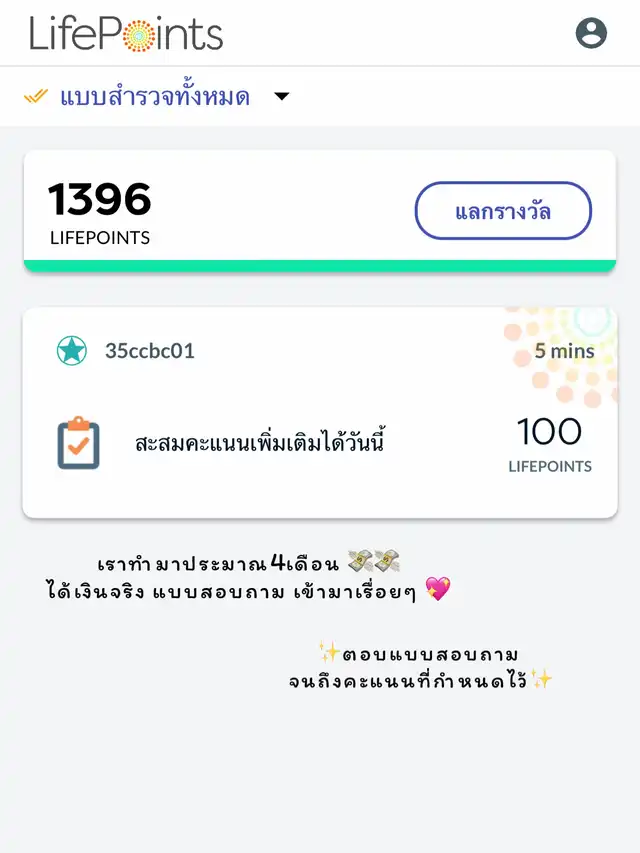640x853 pixels.
Task: Tap the แลกรางวัล redeem button
Action: 503,211
